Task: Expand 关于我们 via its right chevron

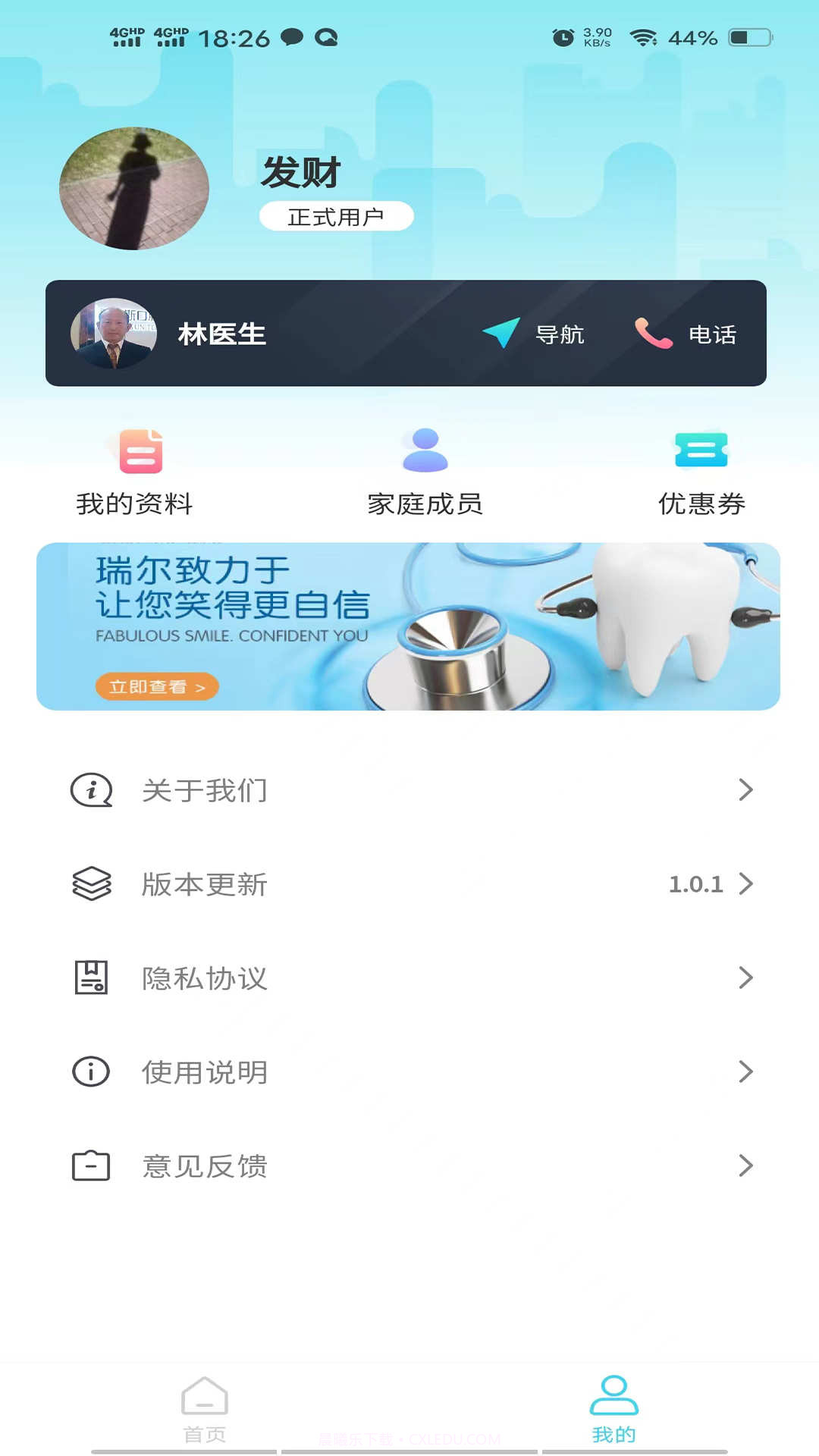Action: 745,790
